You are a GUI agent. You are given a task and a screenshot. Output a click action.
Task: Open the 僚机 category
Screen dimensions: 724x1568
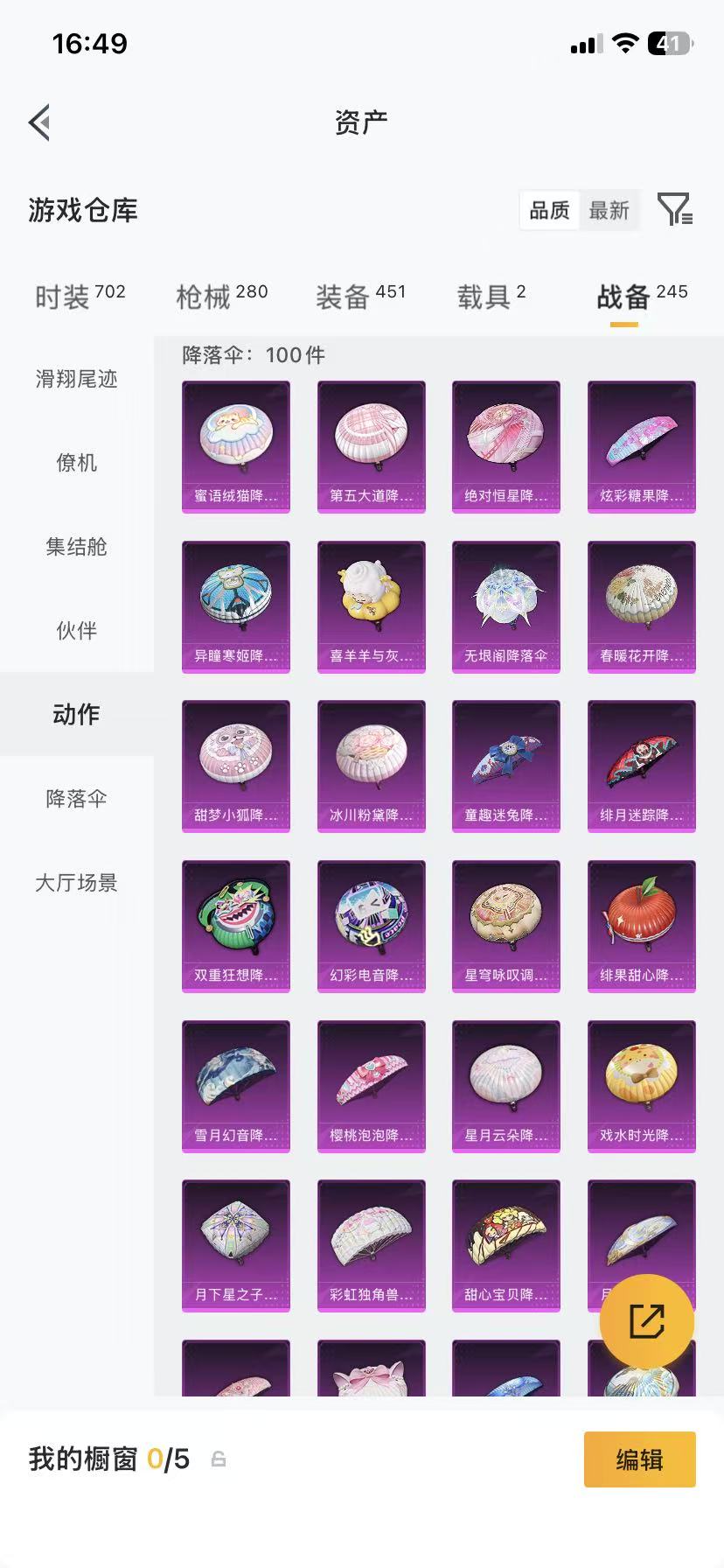point(76,464)
